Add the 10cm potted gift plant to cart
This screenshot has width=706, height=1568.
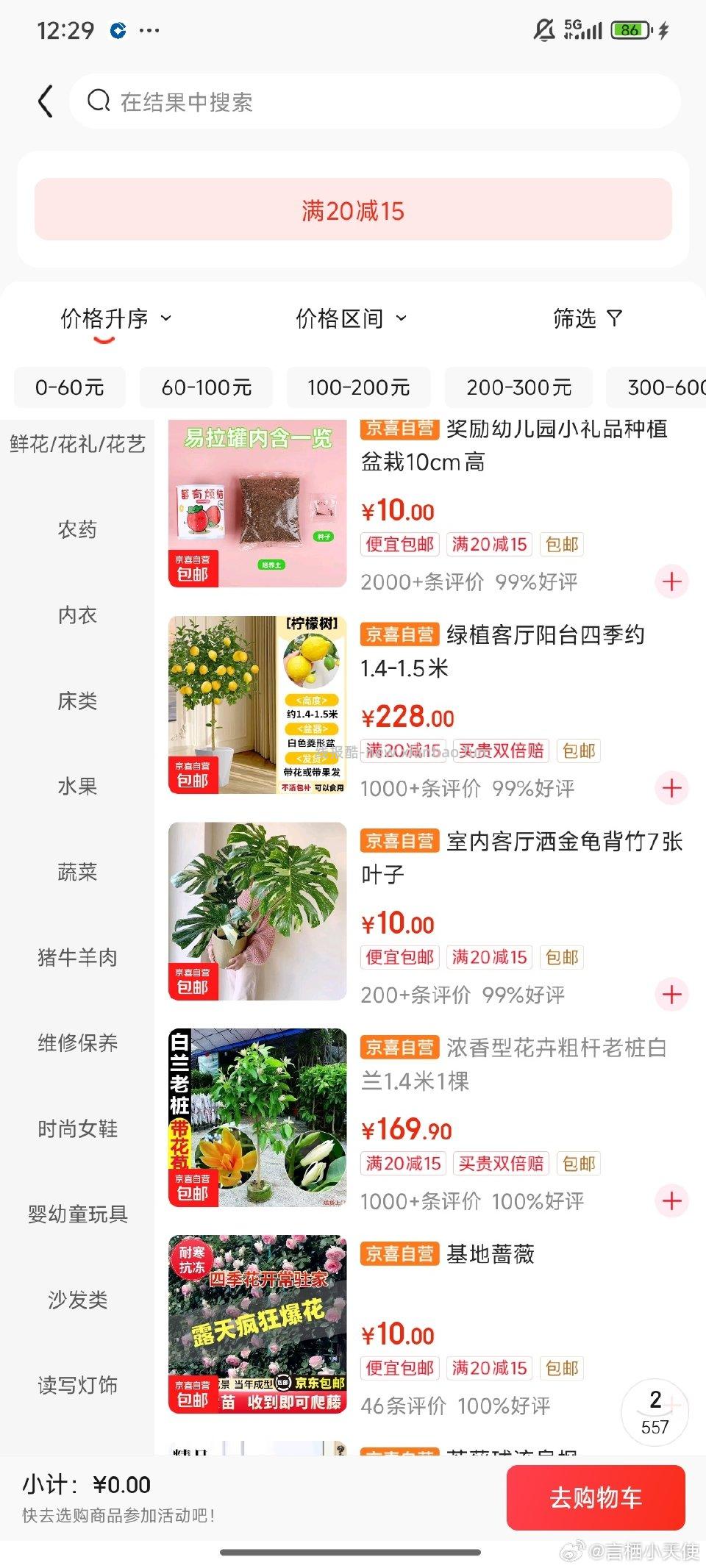[671, 581]
